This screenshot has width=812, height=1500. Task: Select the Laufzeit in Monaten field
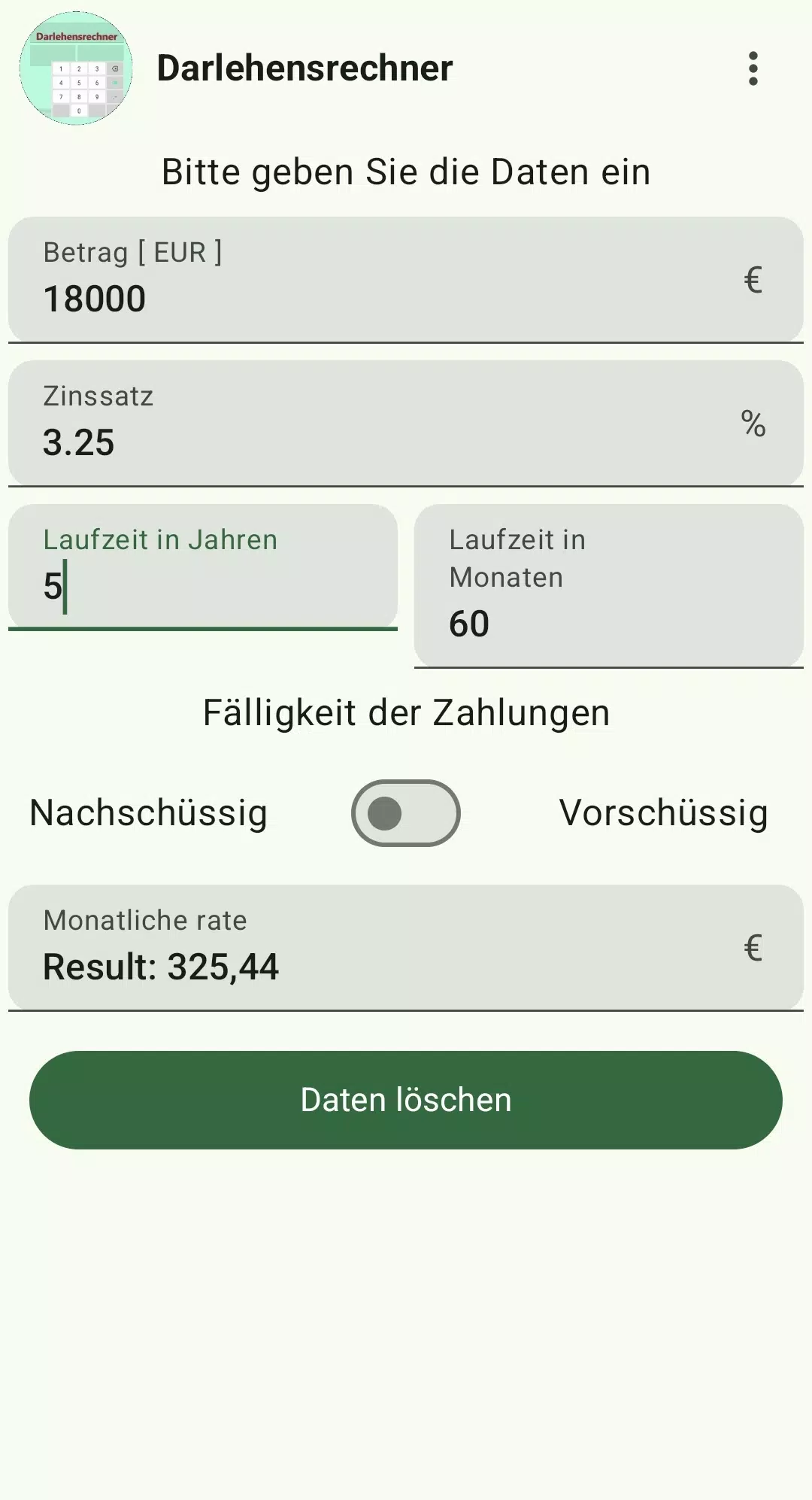coord(609,586)
